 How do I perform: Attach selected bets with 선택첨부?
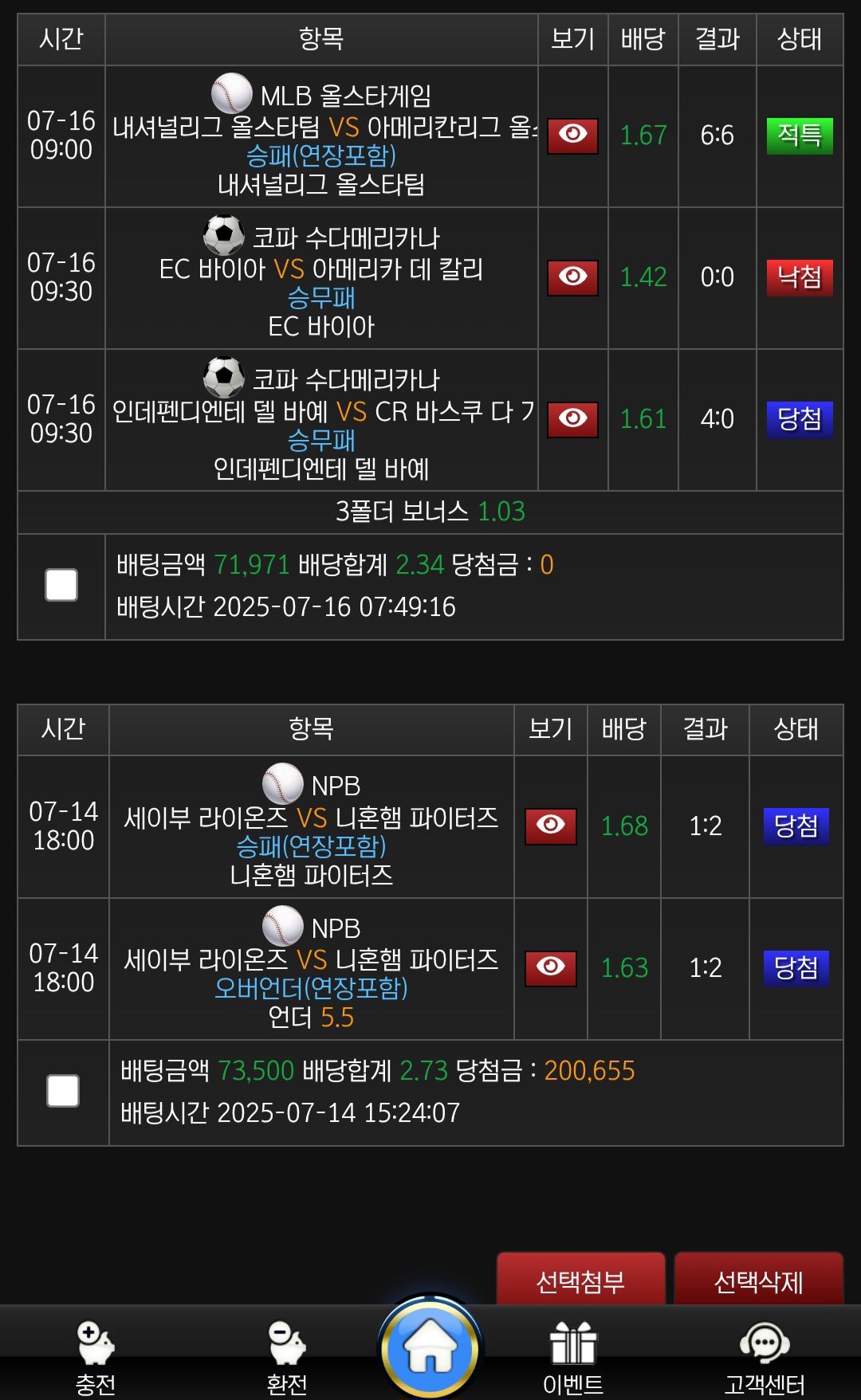[581, 1280]
